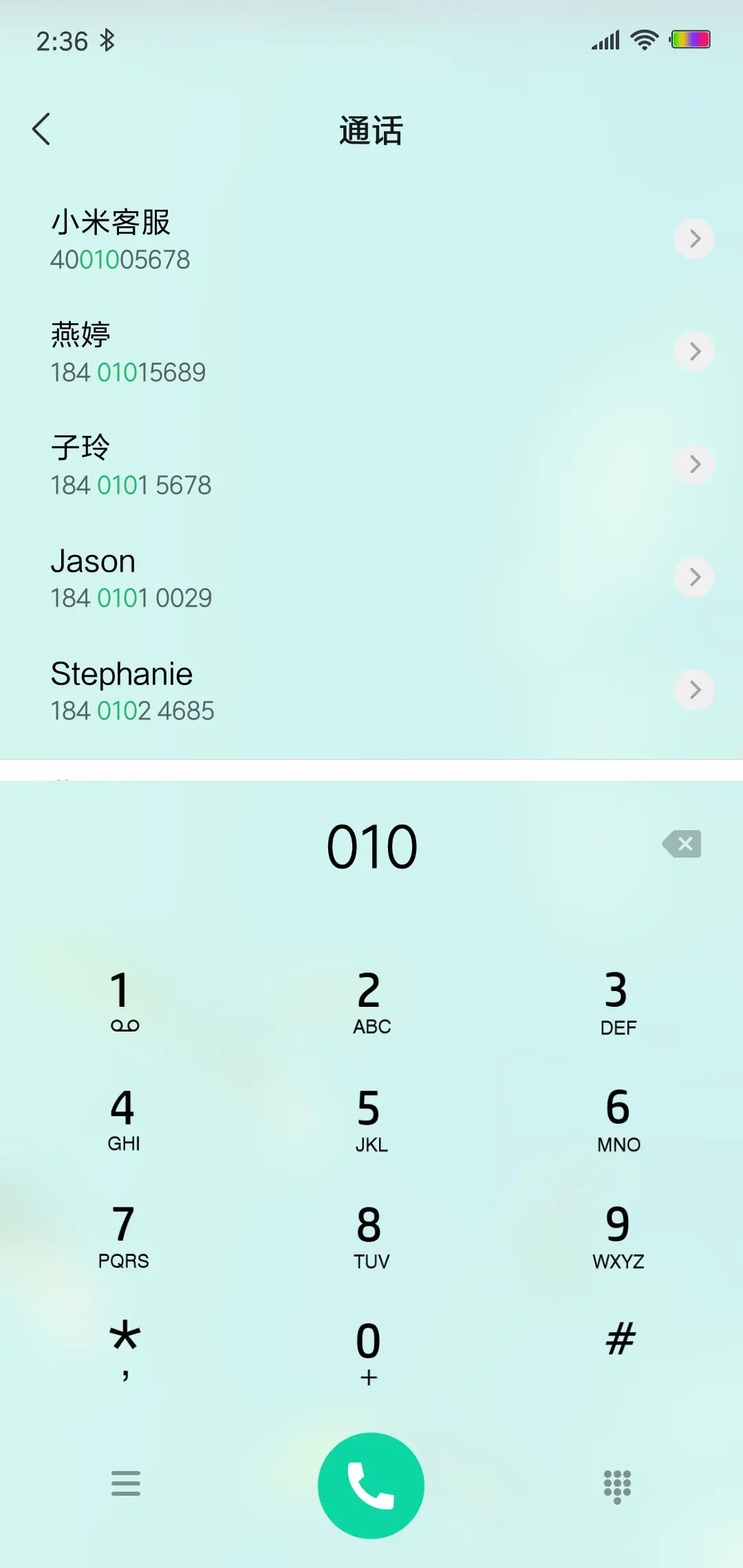Tap the backspace icon to delete a digit
This screenshot has width=743, height=1568.
tap(682, 845)
